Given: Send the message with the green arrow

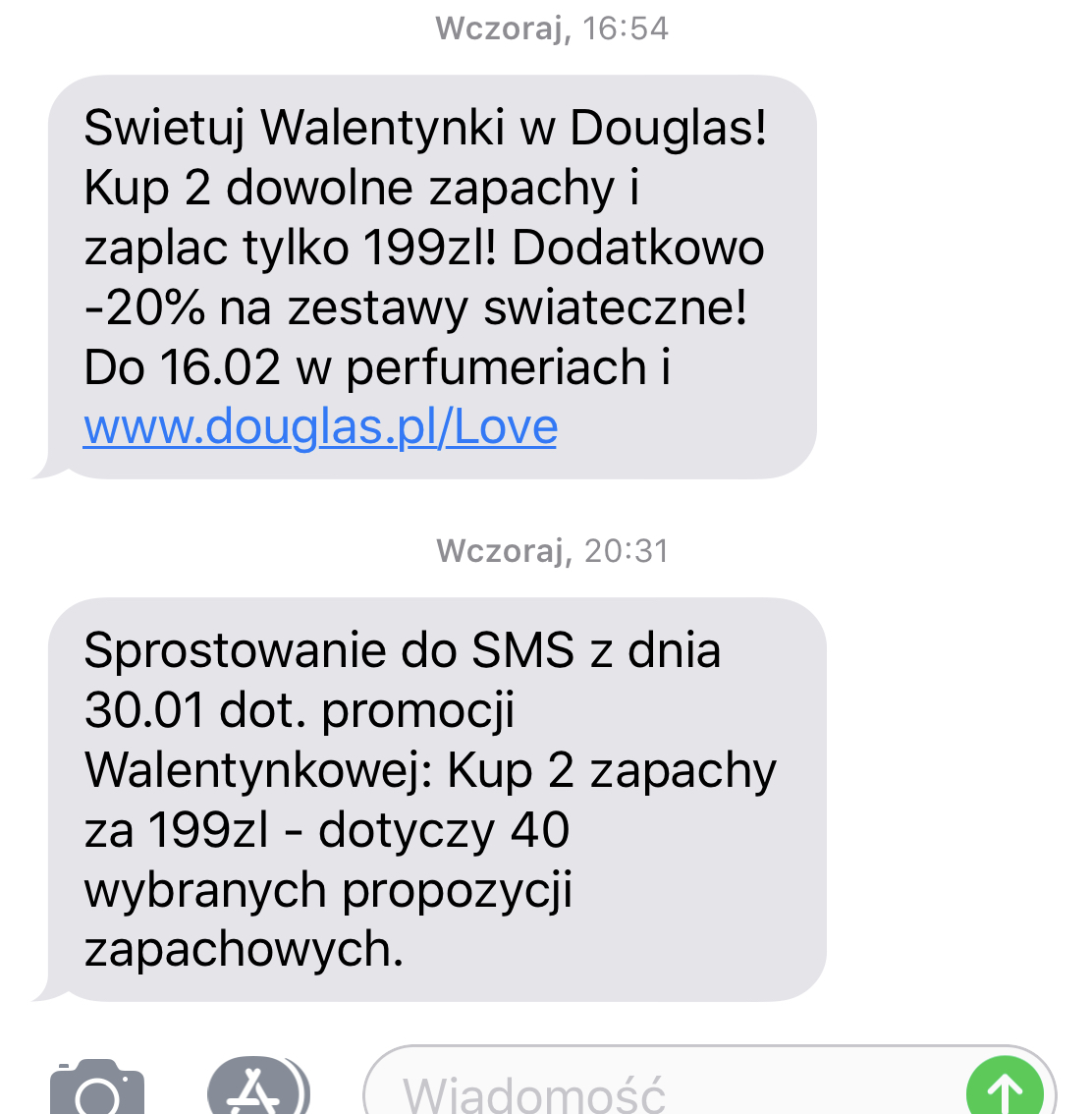Looking at the screenshot, I should 1006,1090.
